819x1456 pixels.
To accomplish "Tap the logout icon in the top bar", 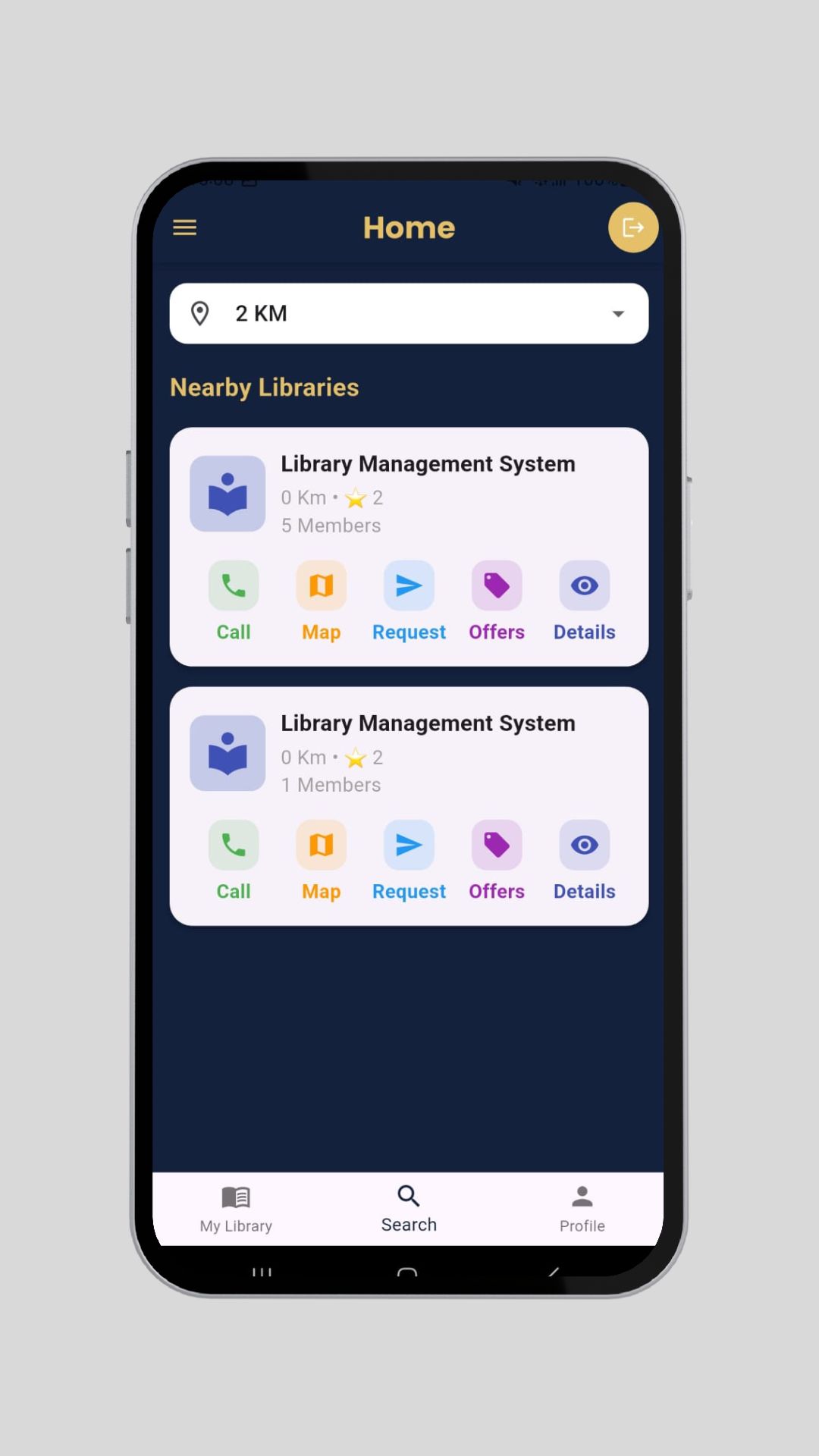I will 632,227.
